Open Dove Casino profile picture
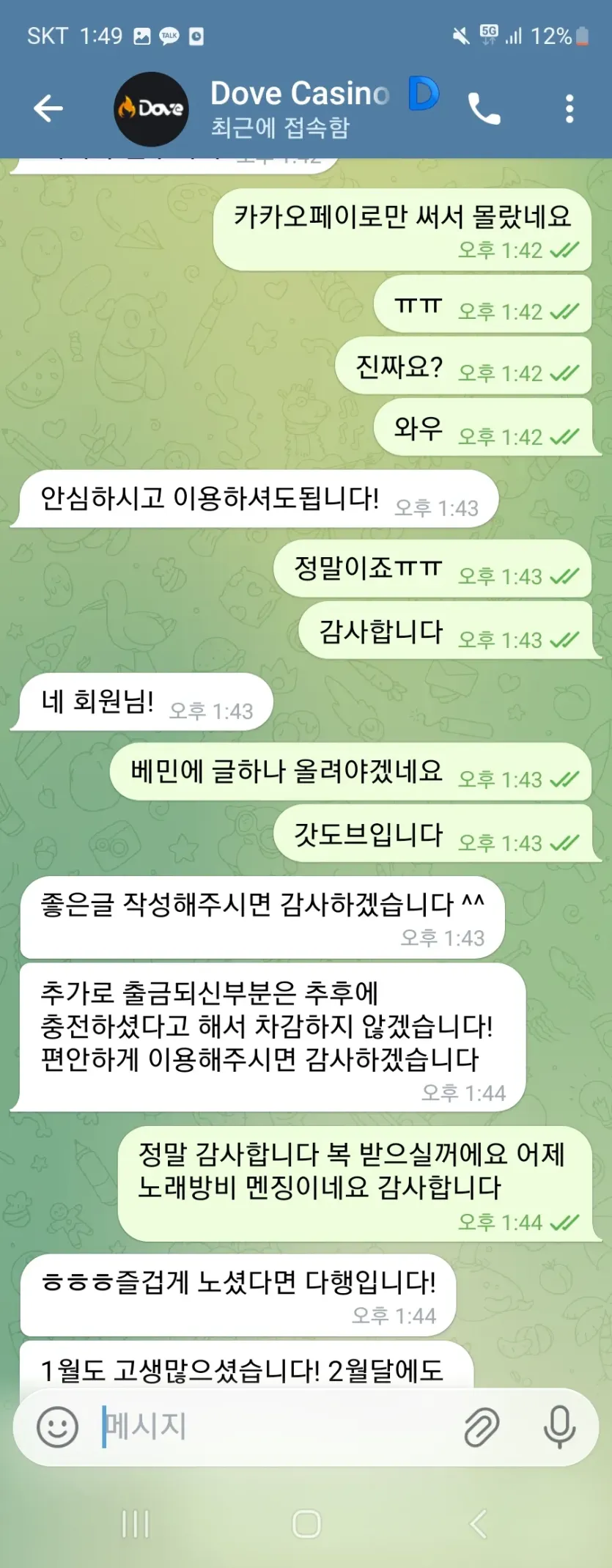 click(x=151, y=109)
